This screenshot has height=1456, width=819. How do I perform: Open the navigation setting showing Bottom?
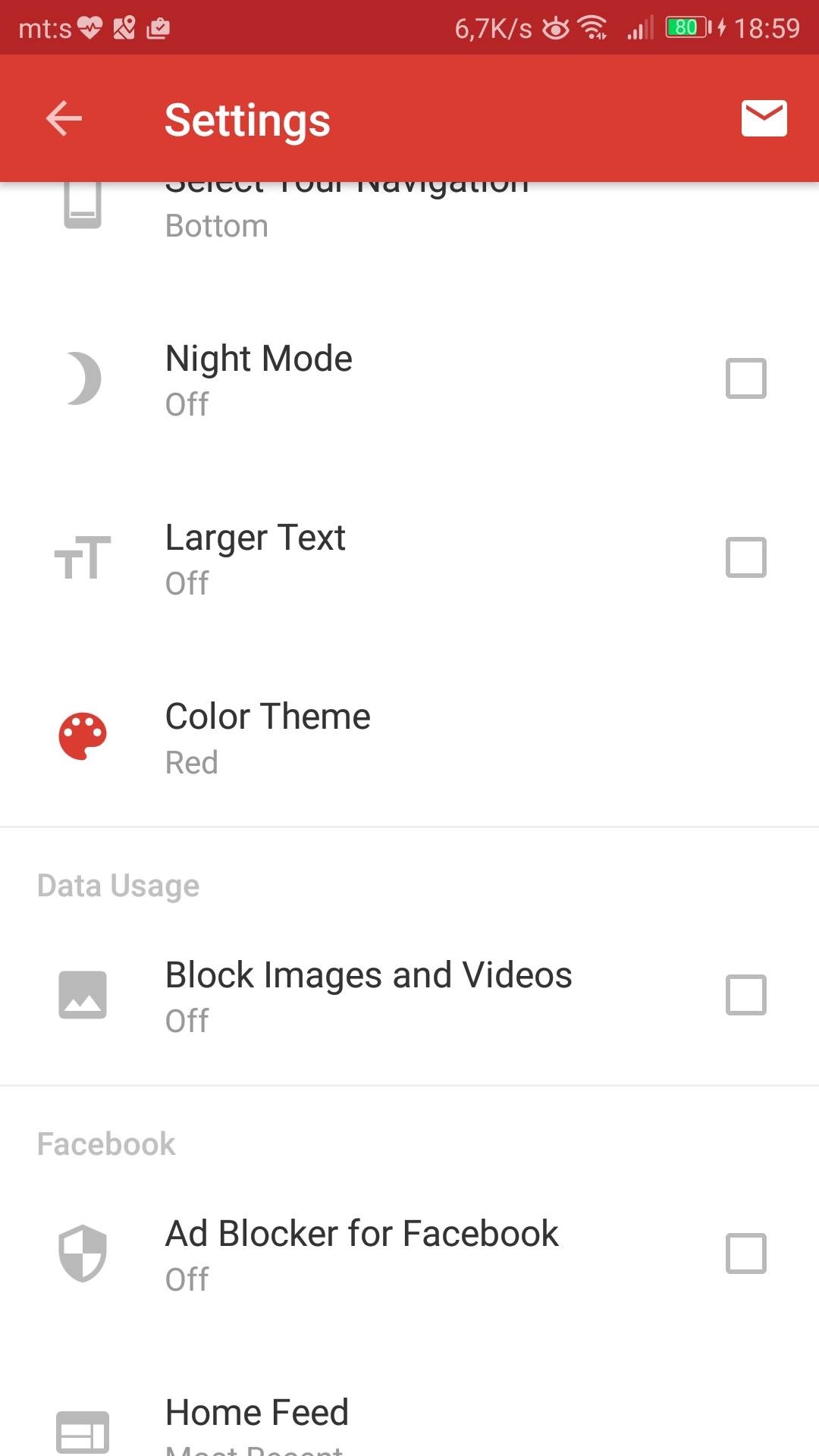346,216
